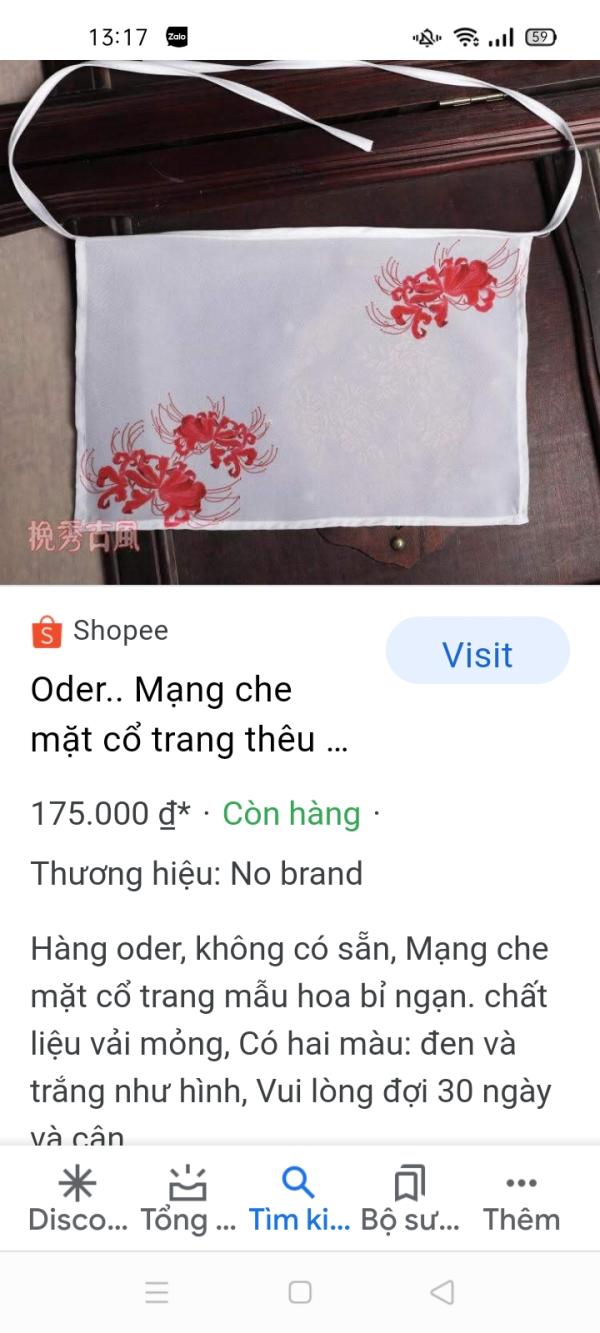Screen dimensions: 600x1333
Task: Go back with system back button
Action: coord(442,1292)
